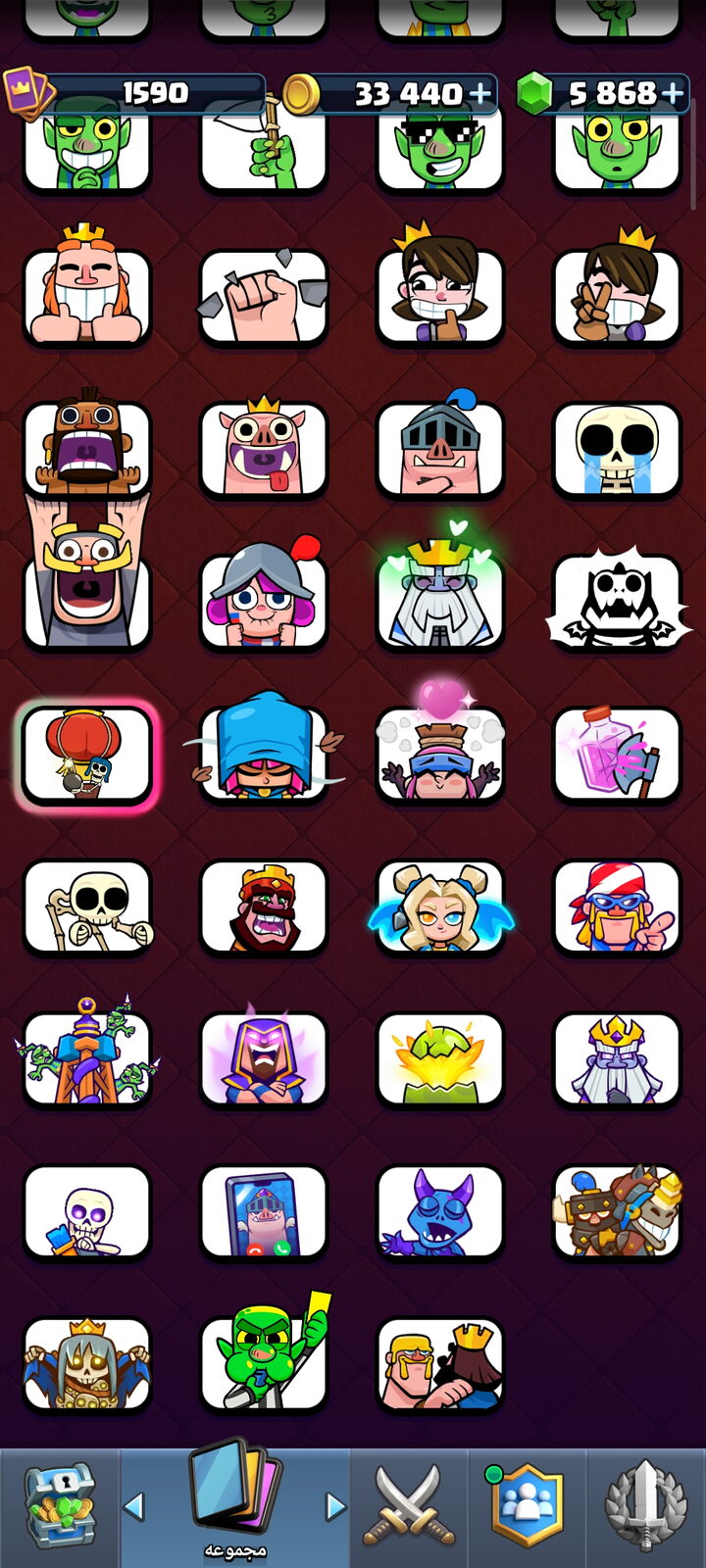Image resolution: width=706 pixels, height=1568 pixels.
Task: Go to the tab right of cards via arrow
Action: 335,1506
